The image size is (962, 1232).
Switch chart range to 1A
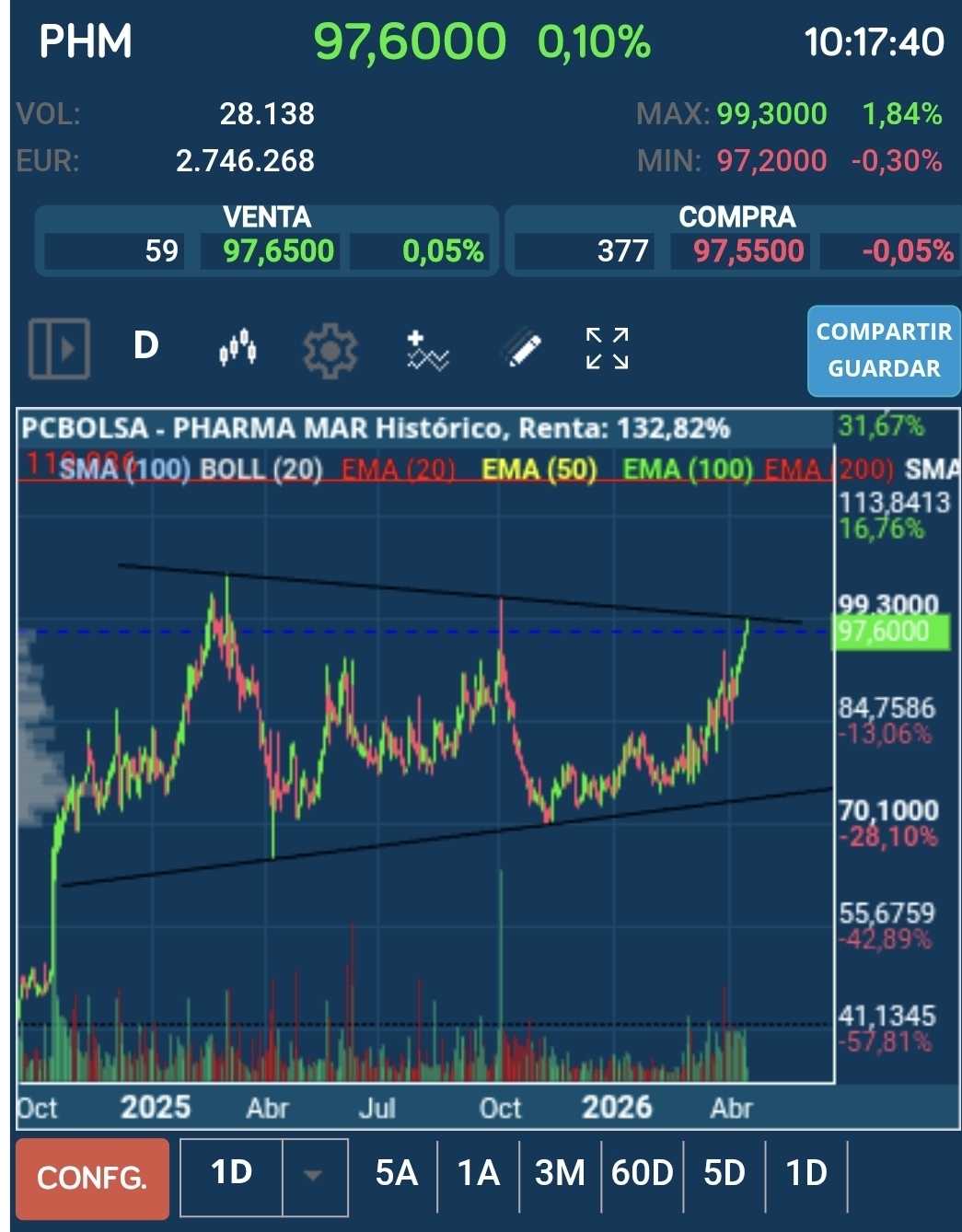[479, 1174]
